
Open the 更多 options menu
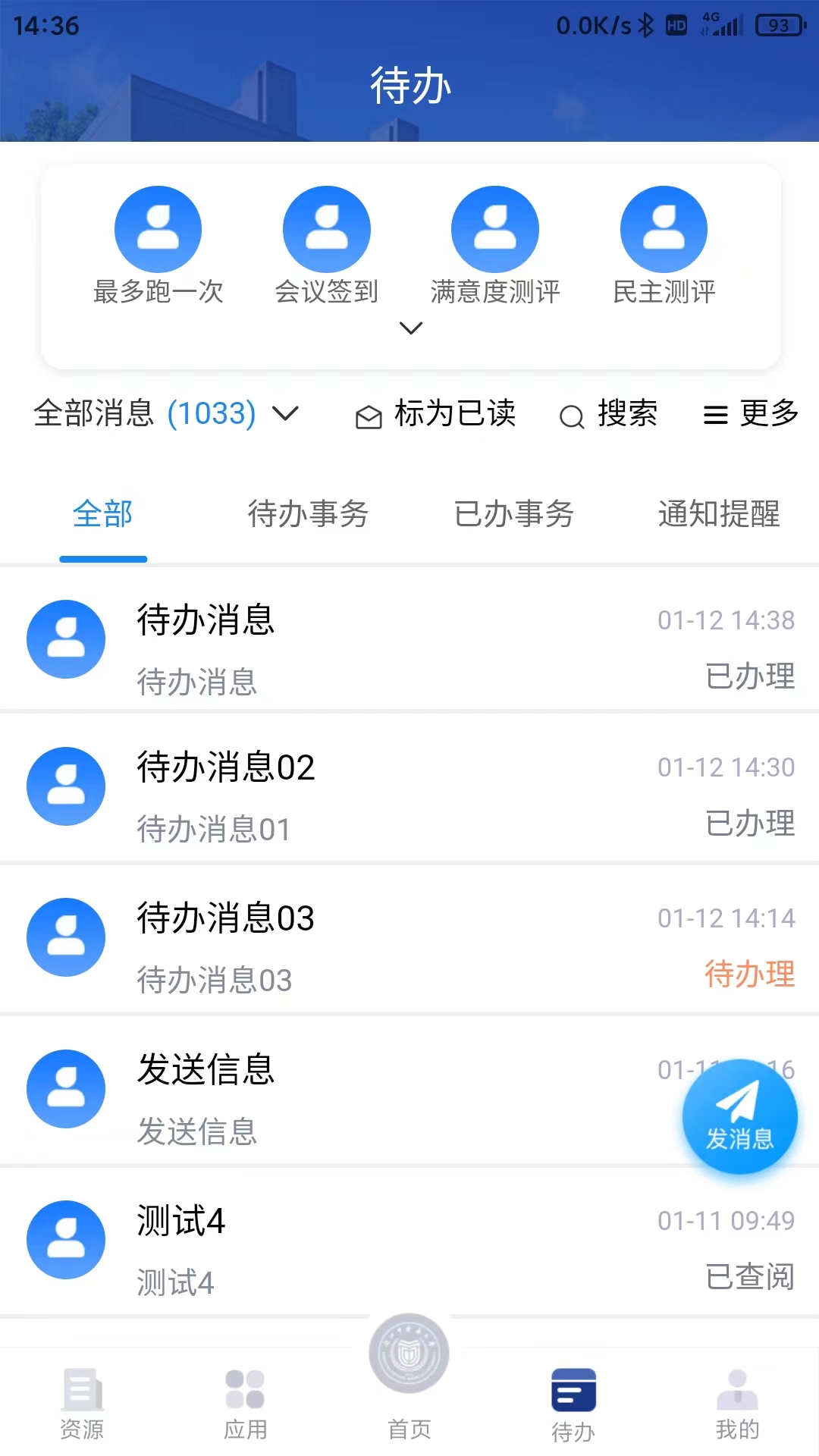pos(753,415)
